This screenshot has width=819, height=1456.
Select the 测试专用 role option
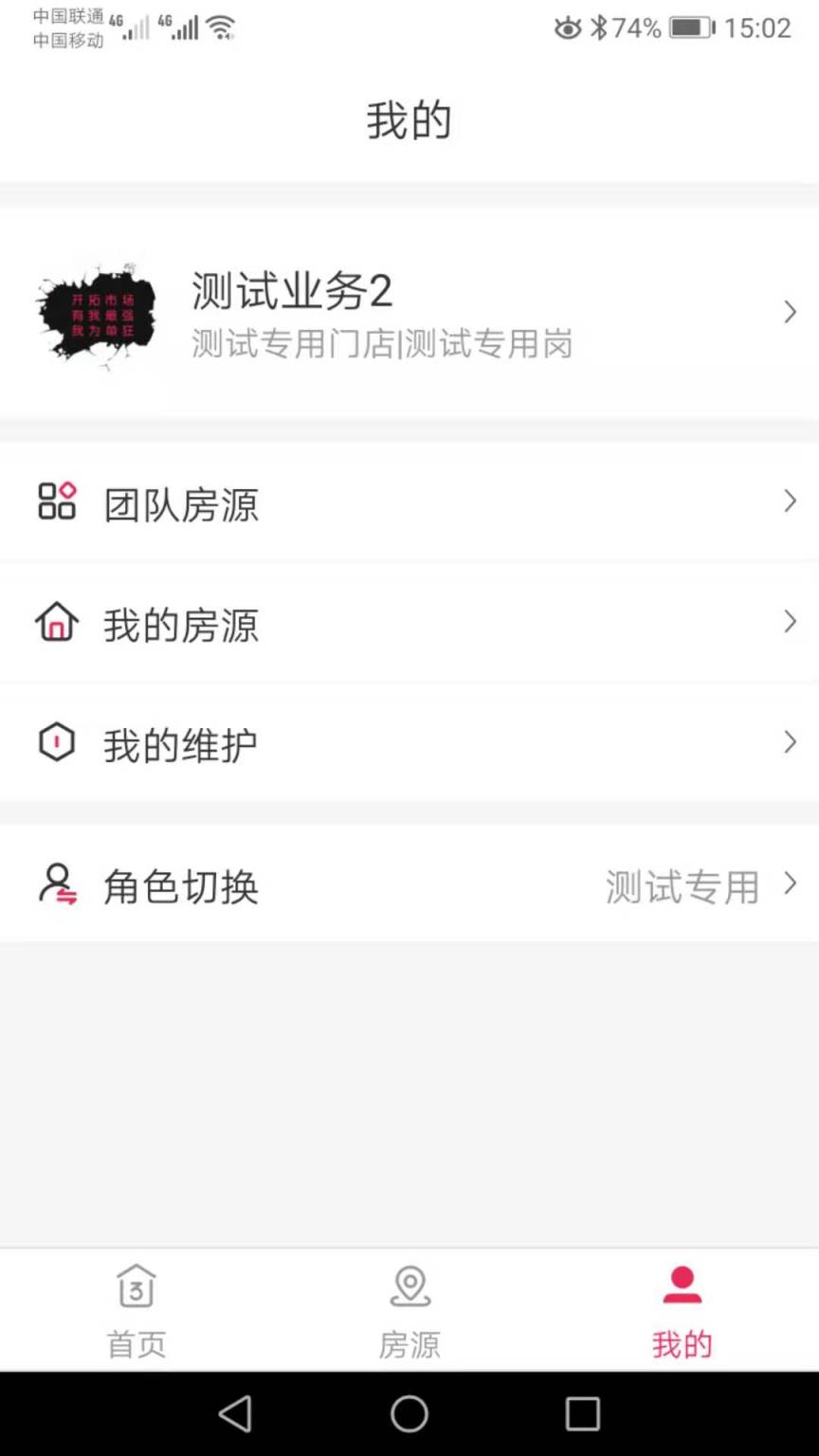pyautogui.click(x=682, y=884)
